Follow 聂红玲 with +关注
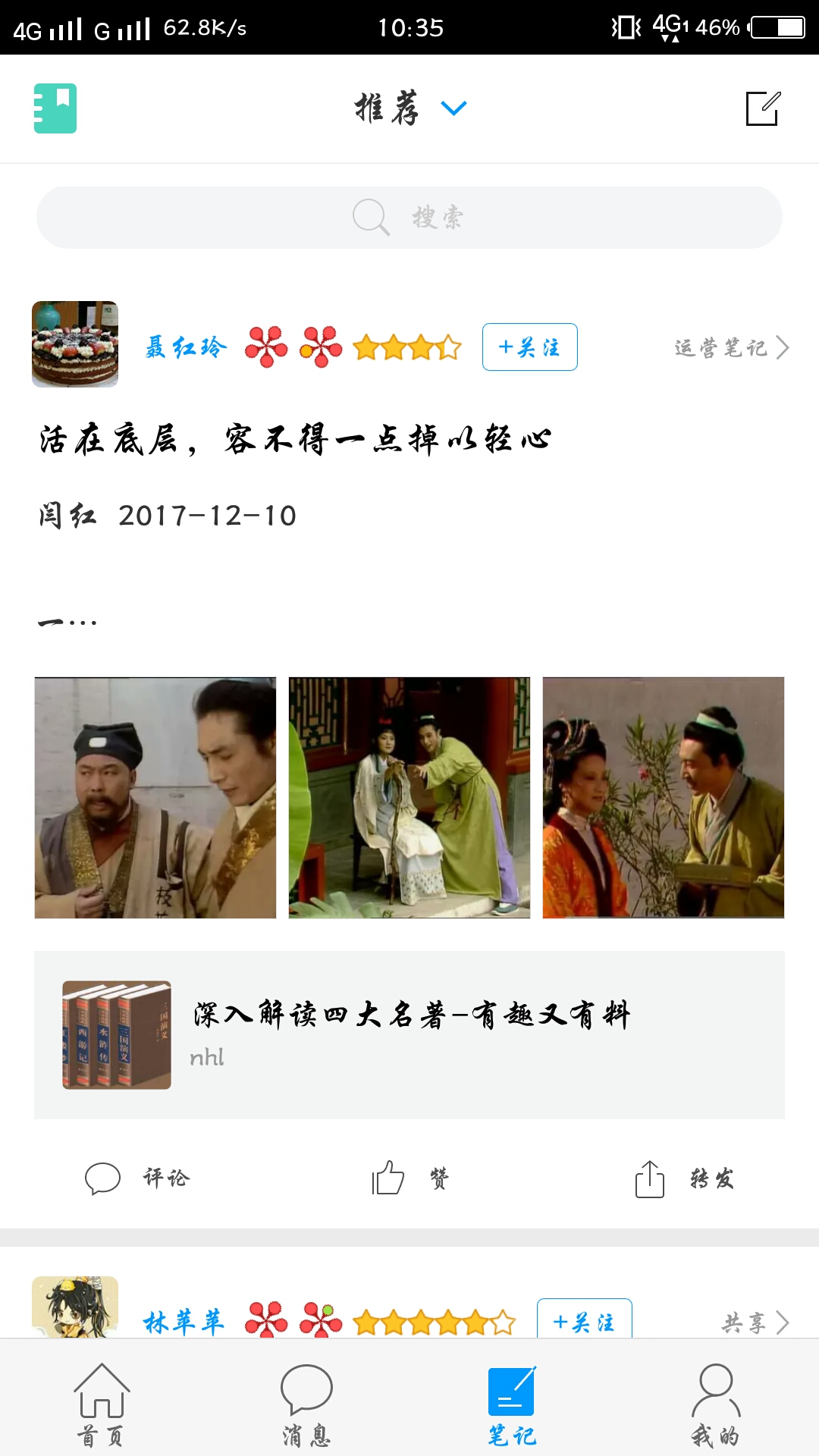Screen dimensions: 819x1456 pyautogui.click(x=529, y=347)
